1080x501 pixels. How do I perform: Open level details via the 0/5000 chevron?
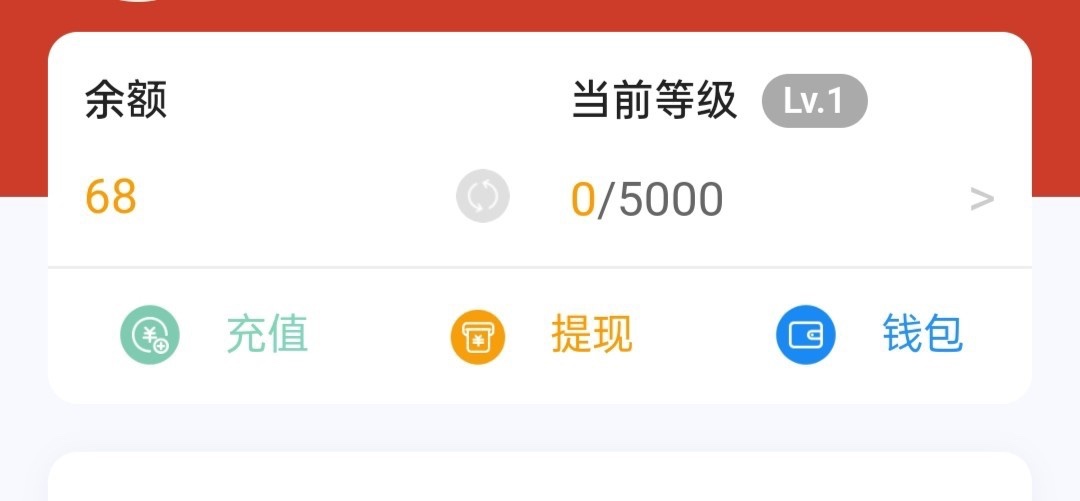[x=981, y=199]
